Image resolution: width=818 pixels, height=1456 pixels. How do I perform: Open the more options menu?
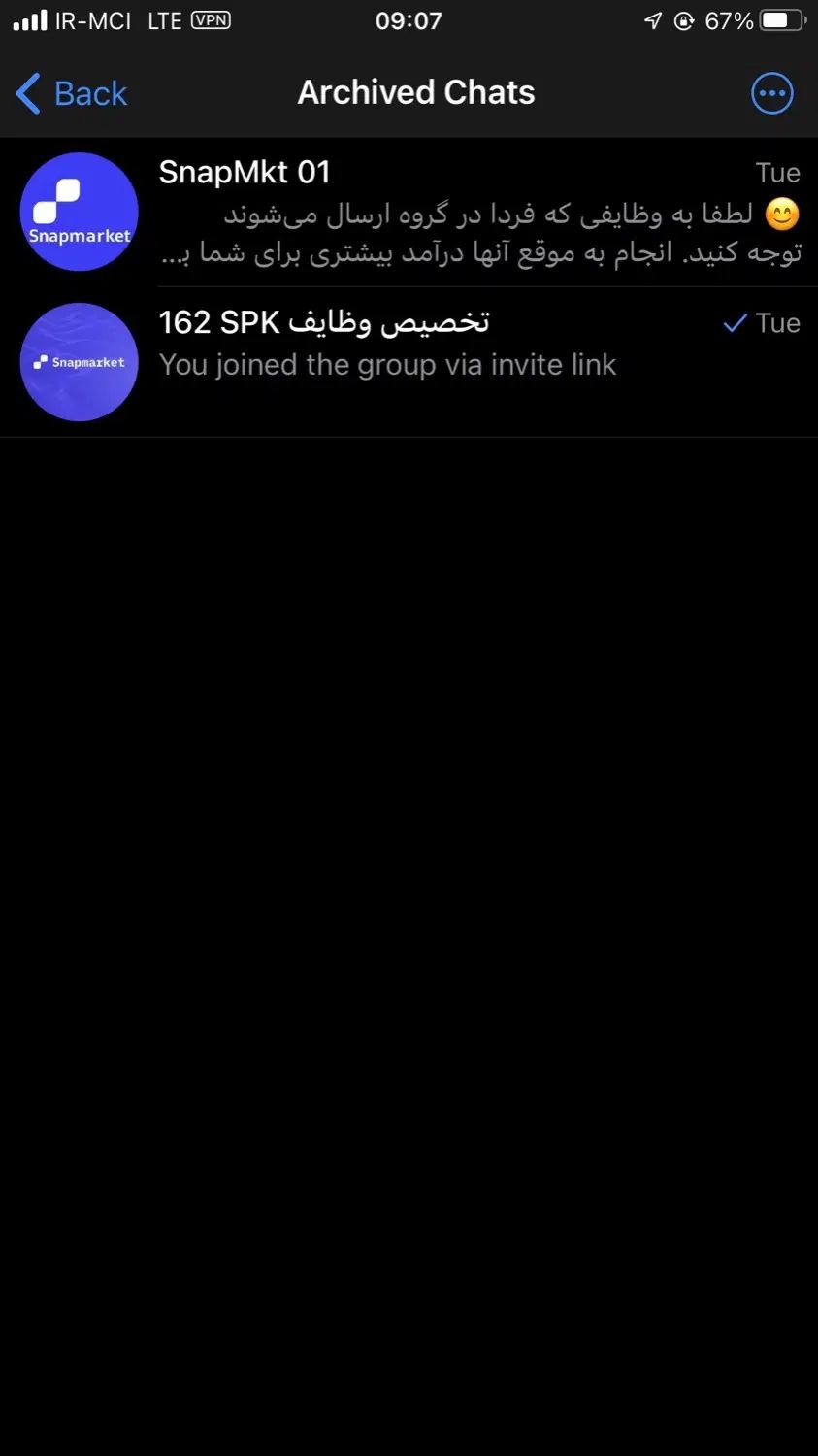pos(771,94)
